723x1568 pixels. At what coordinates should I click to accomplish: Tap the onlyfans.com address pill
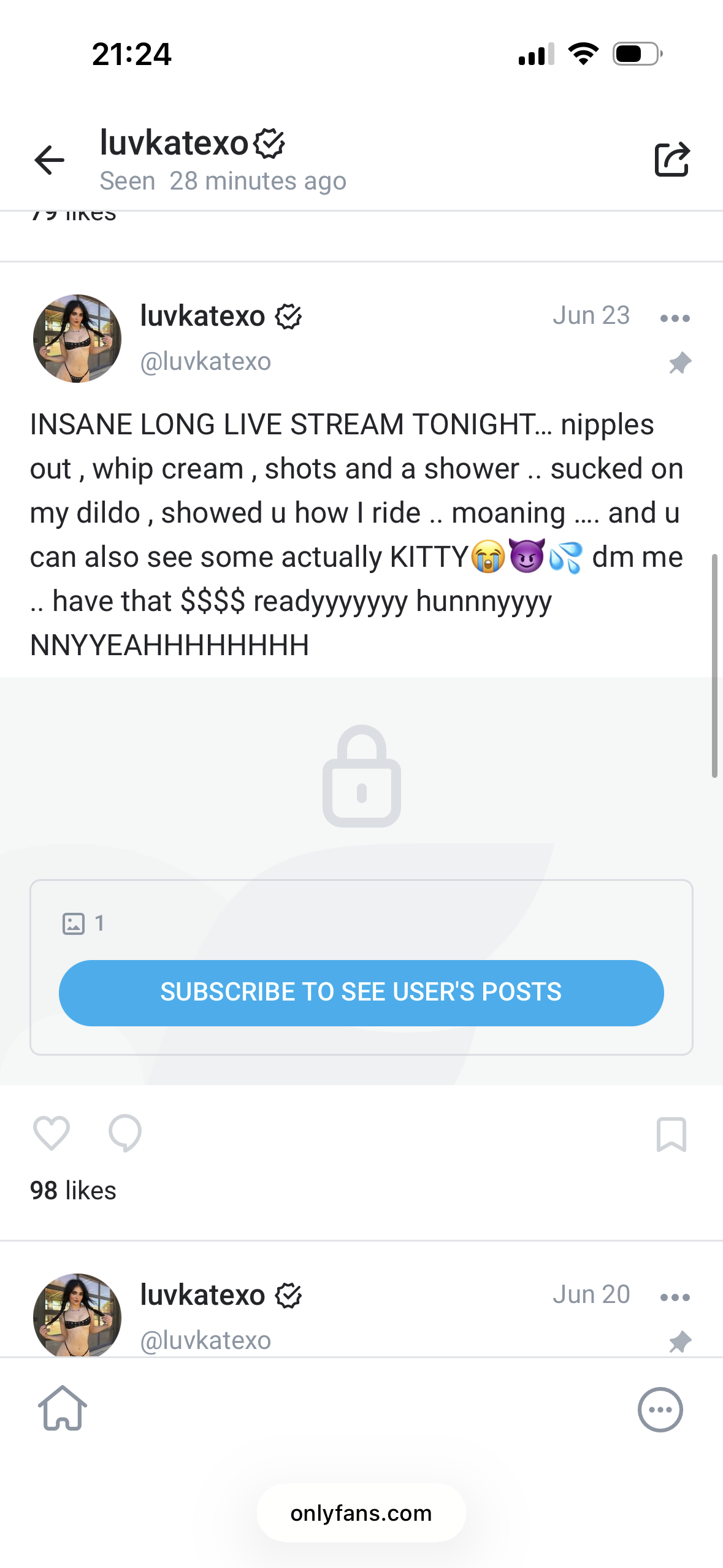pos(361,1513)
